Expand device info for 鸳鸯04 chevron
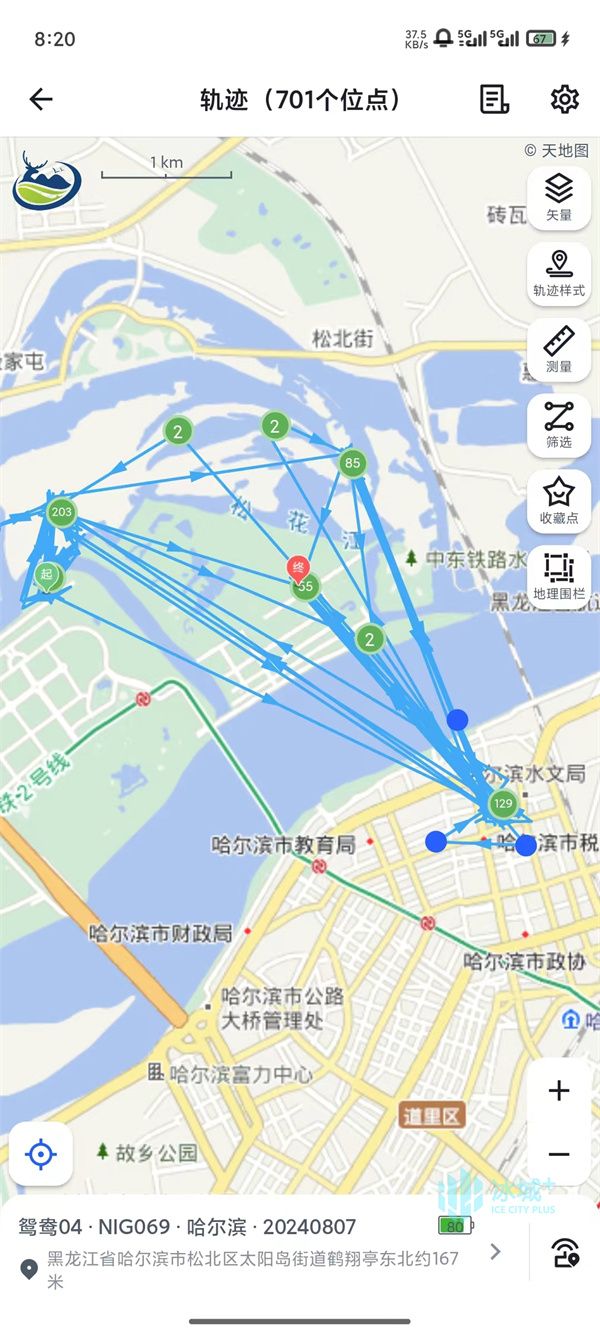The image size is (600, 1333). (495, 1251)
